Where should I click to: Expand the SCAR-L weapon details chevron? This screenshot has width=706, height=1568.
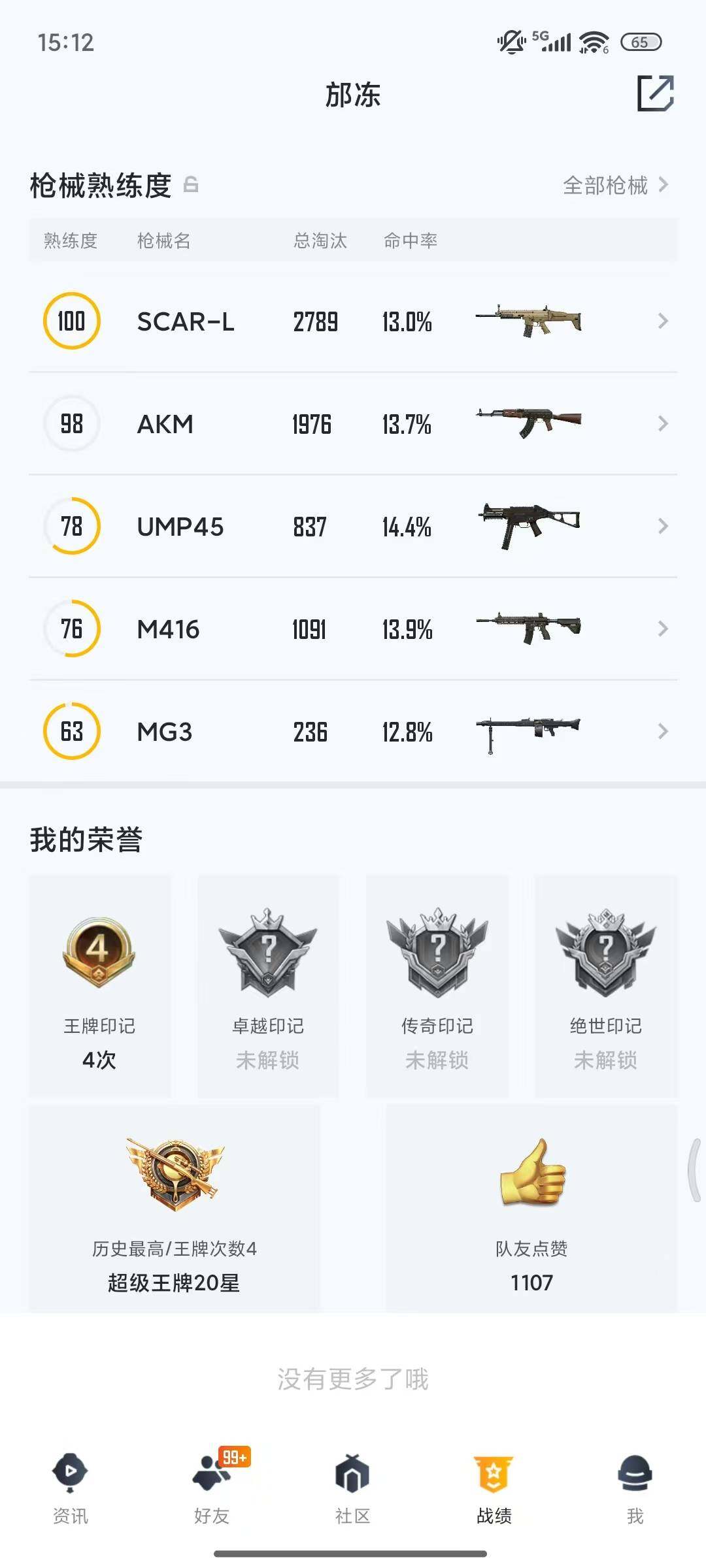coord(663,321)
